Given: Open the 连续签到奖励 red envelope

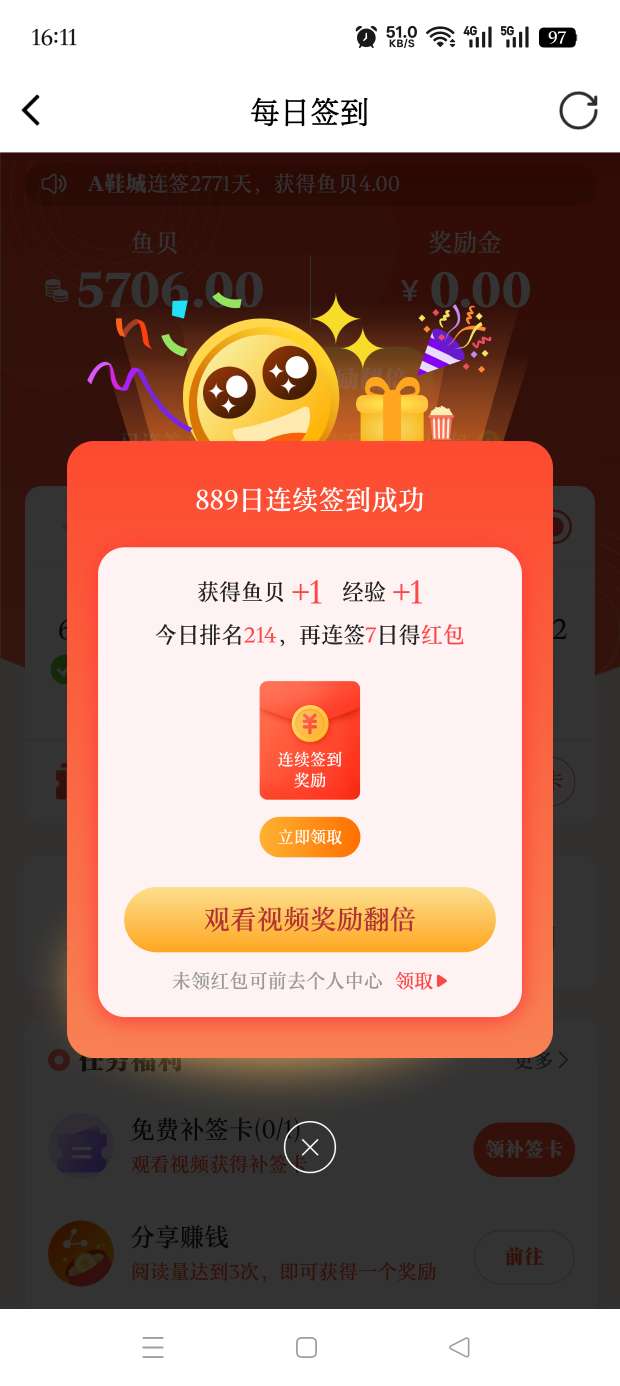Looking at the screenshot, I should (310, 740).
